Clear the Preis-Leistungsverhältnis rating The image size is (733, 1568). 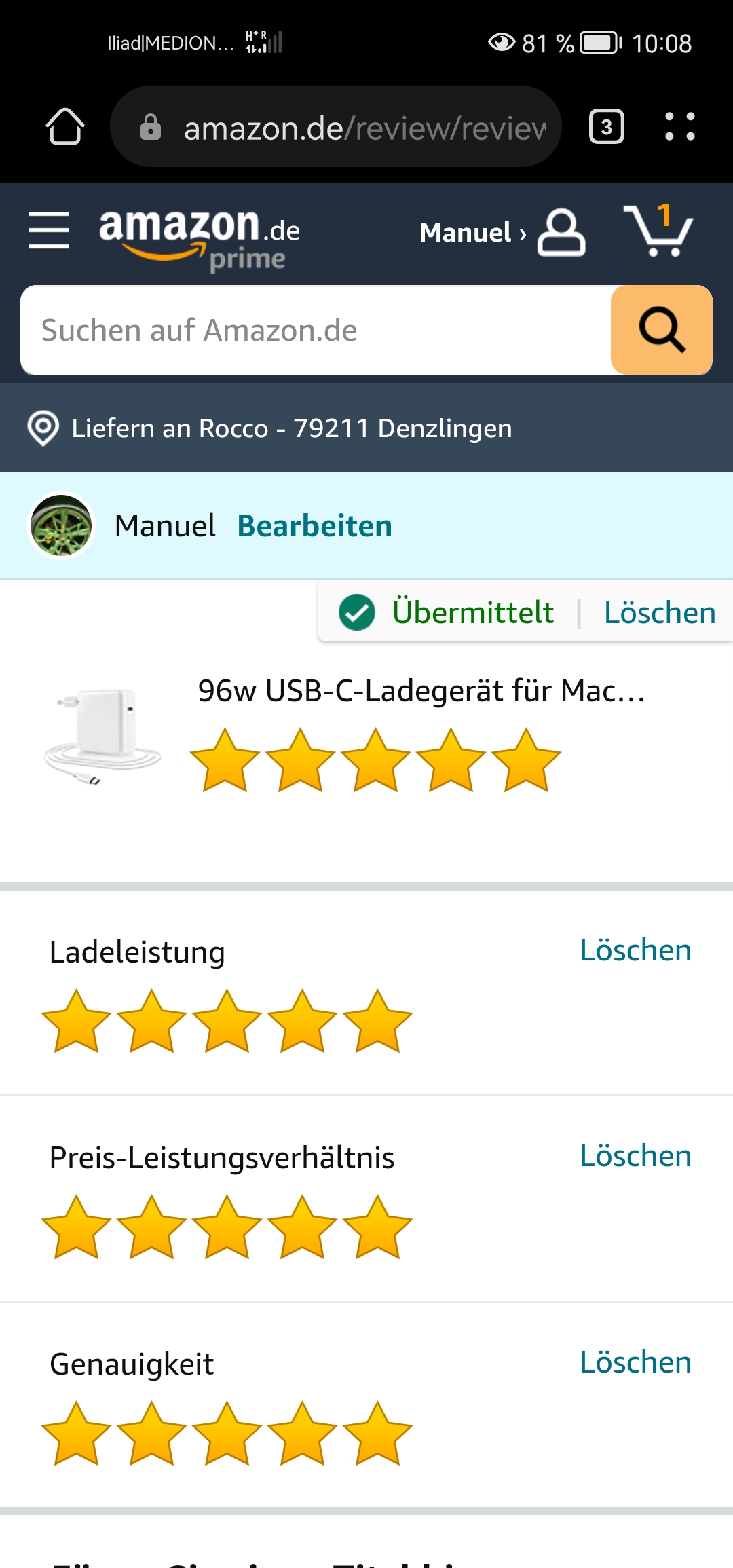[x=635, y=1156]
